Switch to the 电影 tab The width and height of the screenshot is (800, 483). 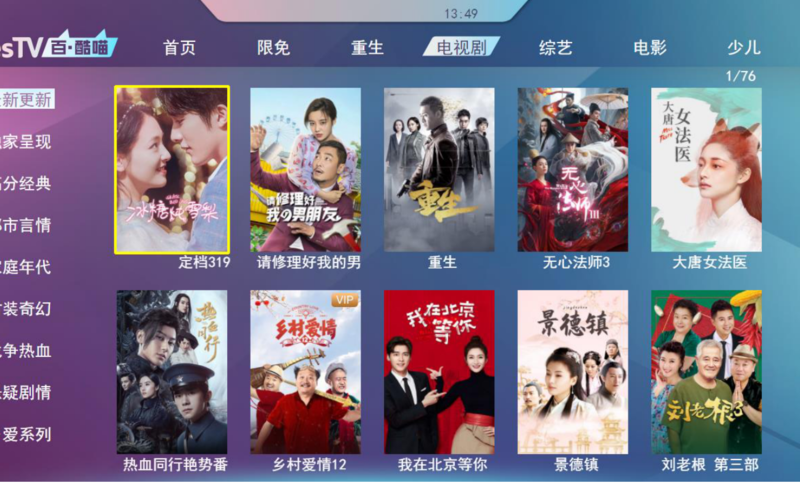point(649,47)
